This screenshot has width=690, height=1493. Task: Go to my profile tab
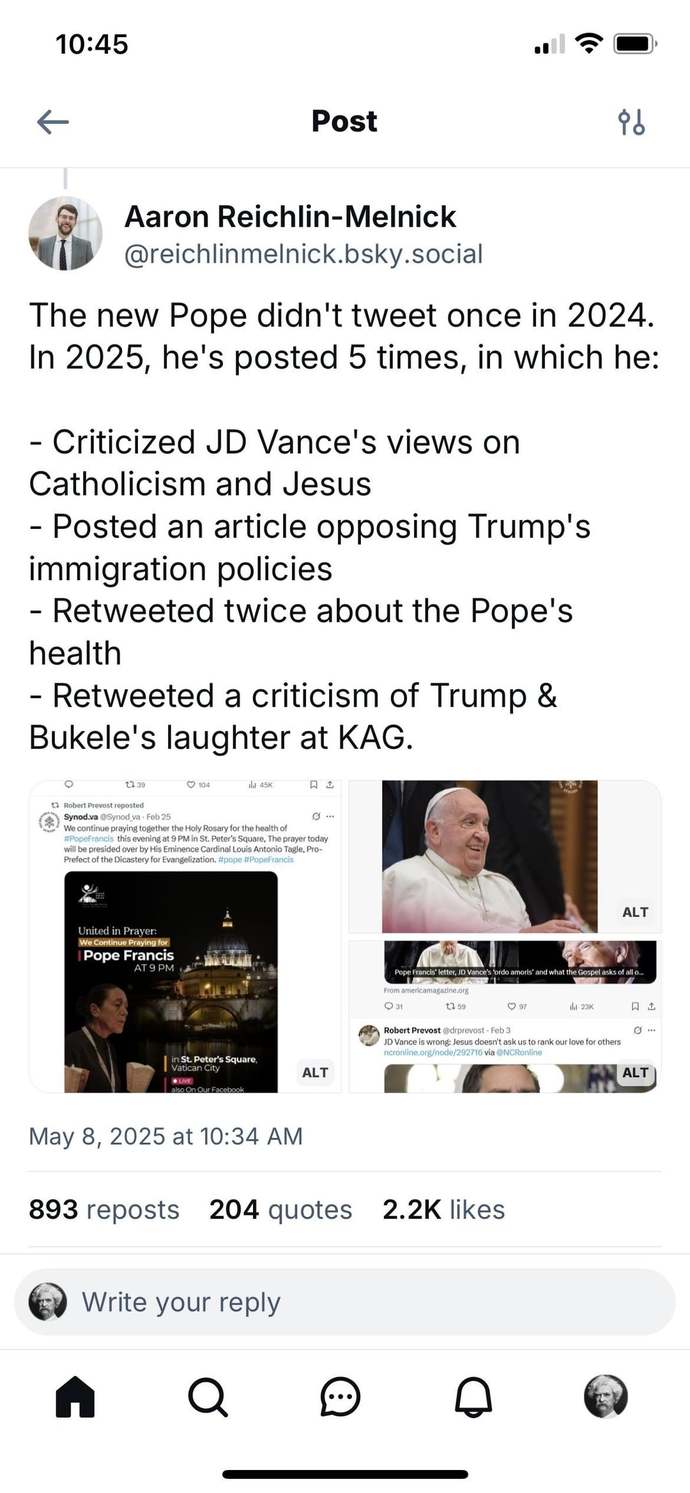click(x=605, y=1396)
